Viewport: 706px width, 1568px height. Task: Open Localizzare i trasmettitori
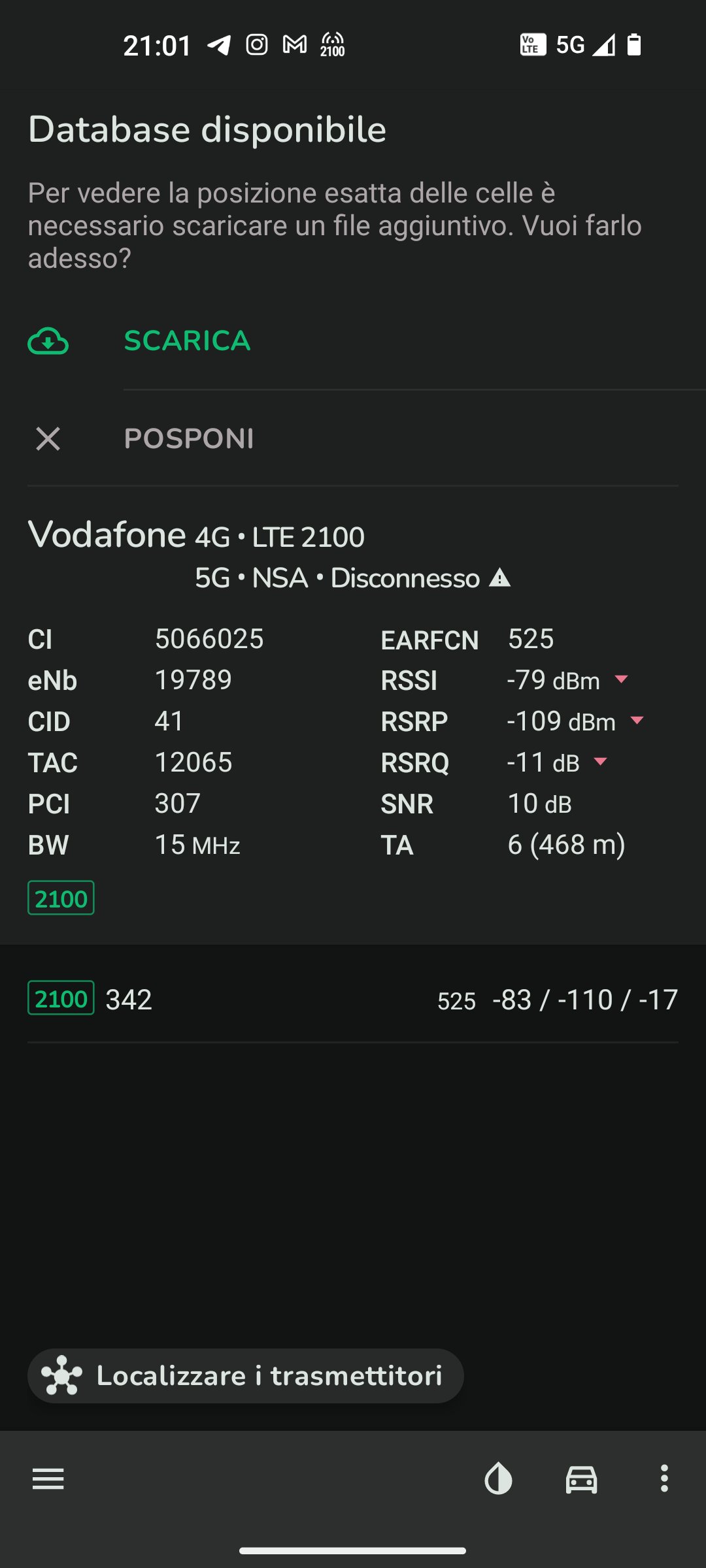tap(245, 1376)
